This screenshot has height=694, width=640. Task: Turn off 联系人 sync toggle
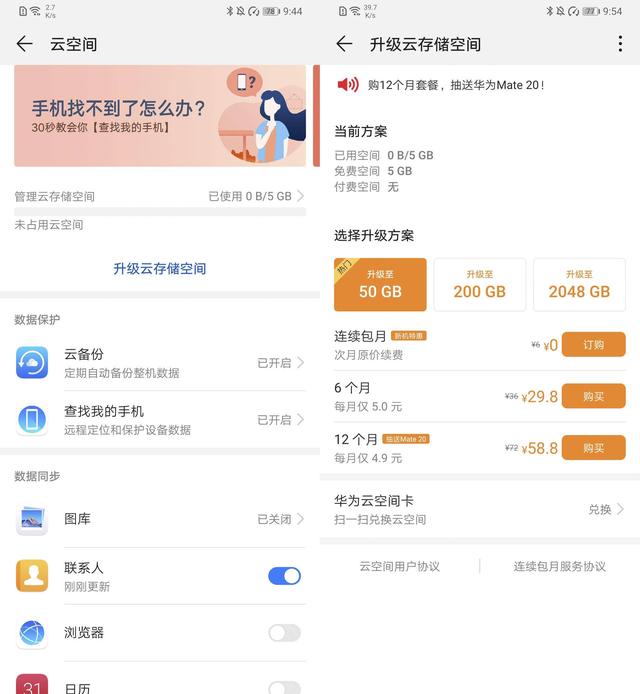point(284,576)
